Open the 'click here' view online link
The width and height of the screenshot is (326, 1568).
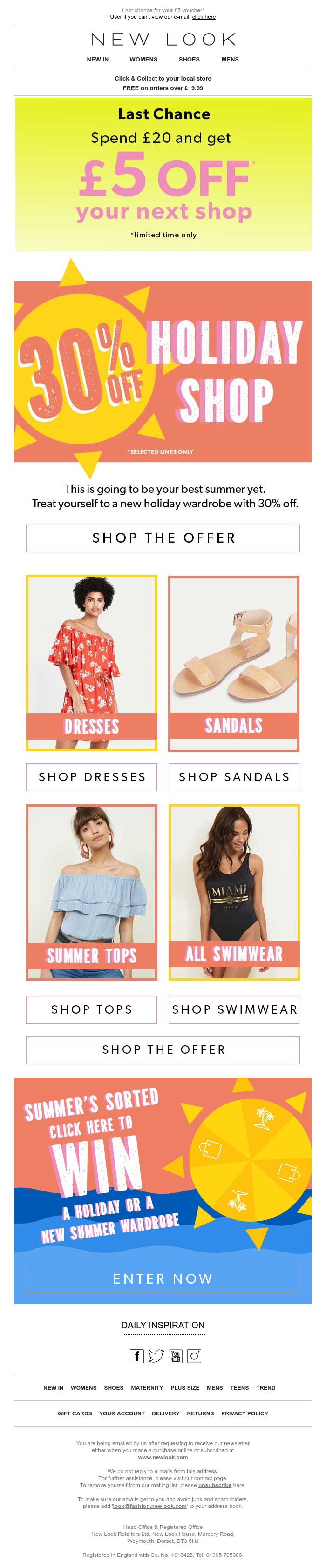[x=204, y=17]
